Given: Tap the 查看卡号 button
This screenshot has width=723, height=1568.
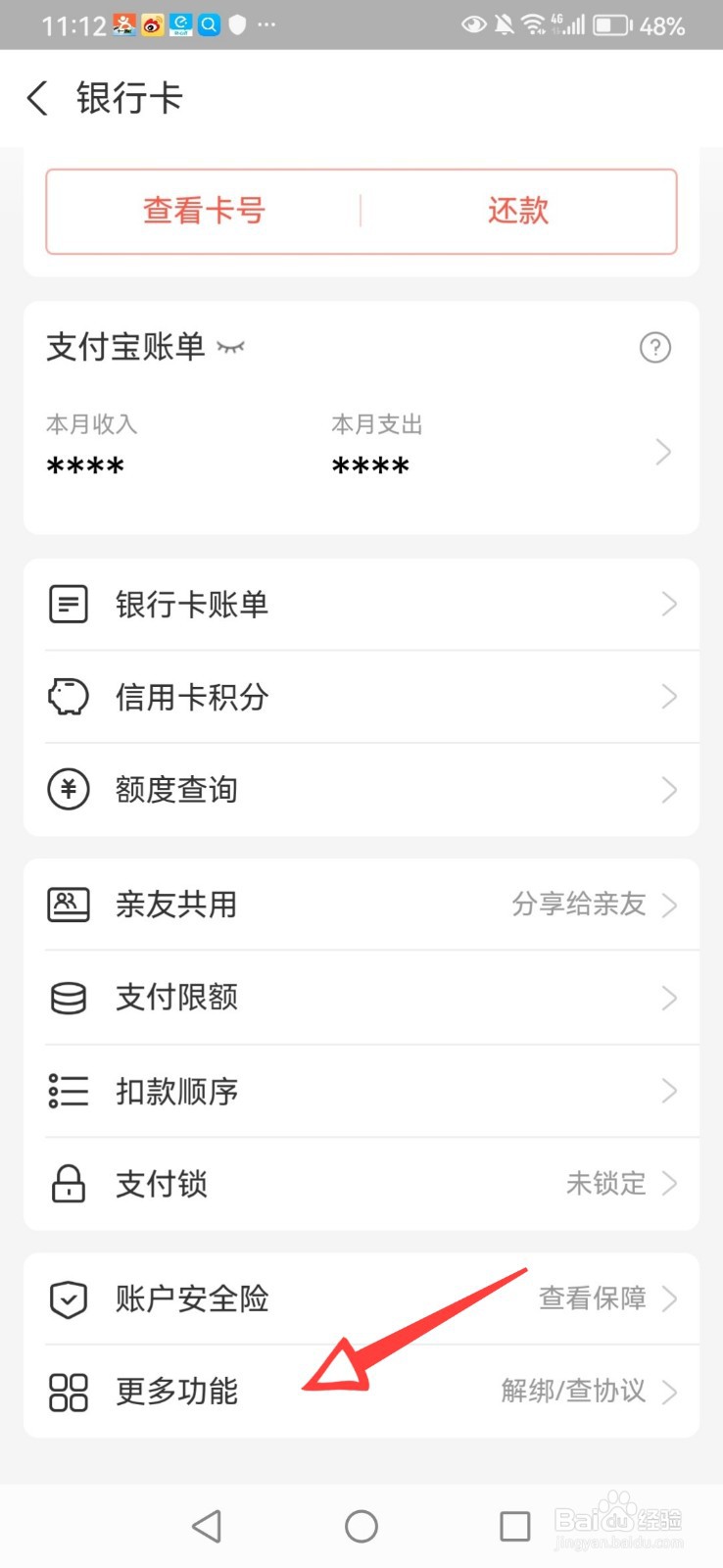Looking at the screenshot, I should pos(204,211).
